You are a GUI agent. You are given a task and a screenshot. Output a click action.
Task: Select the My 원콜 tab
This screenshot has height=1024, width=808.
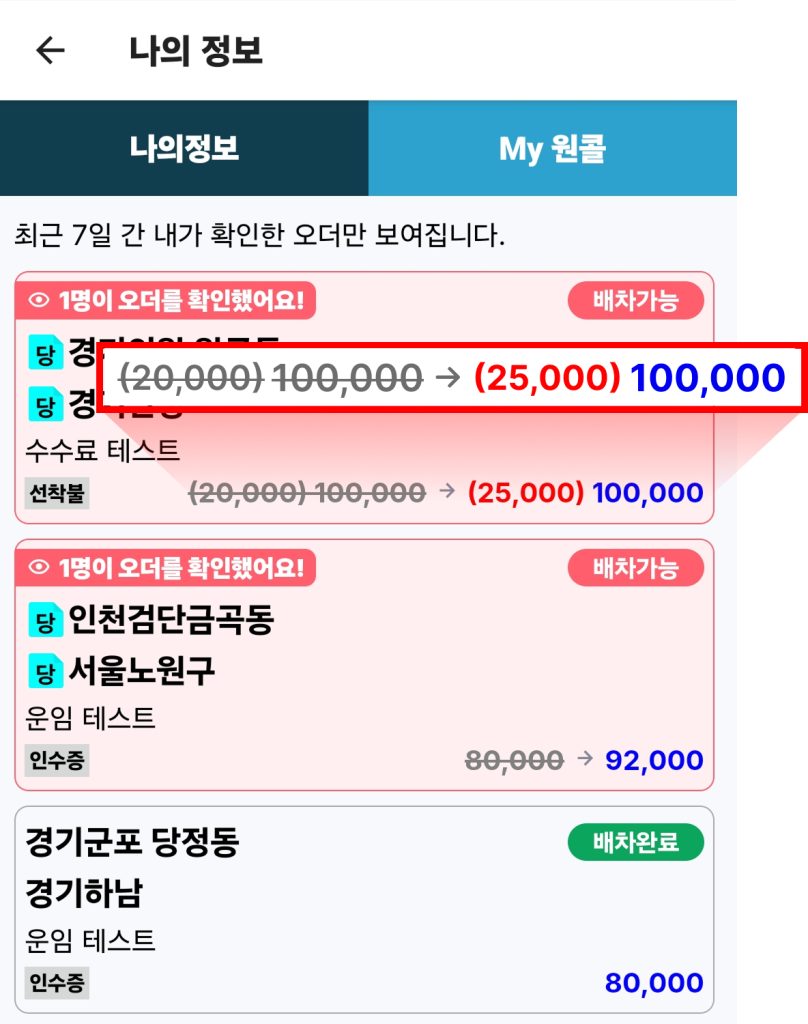coord(552,149)
